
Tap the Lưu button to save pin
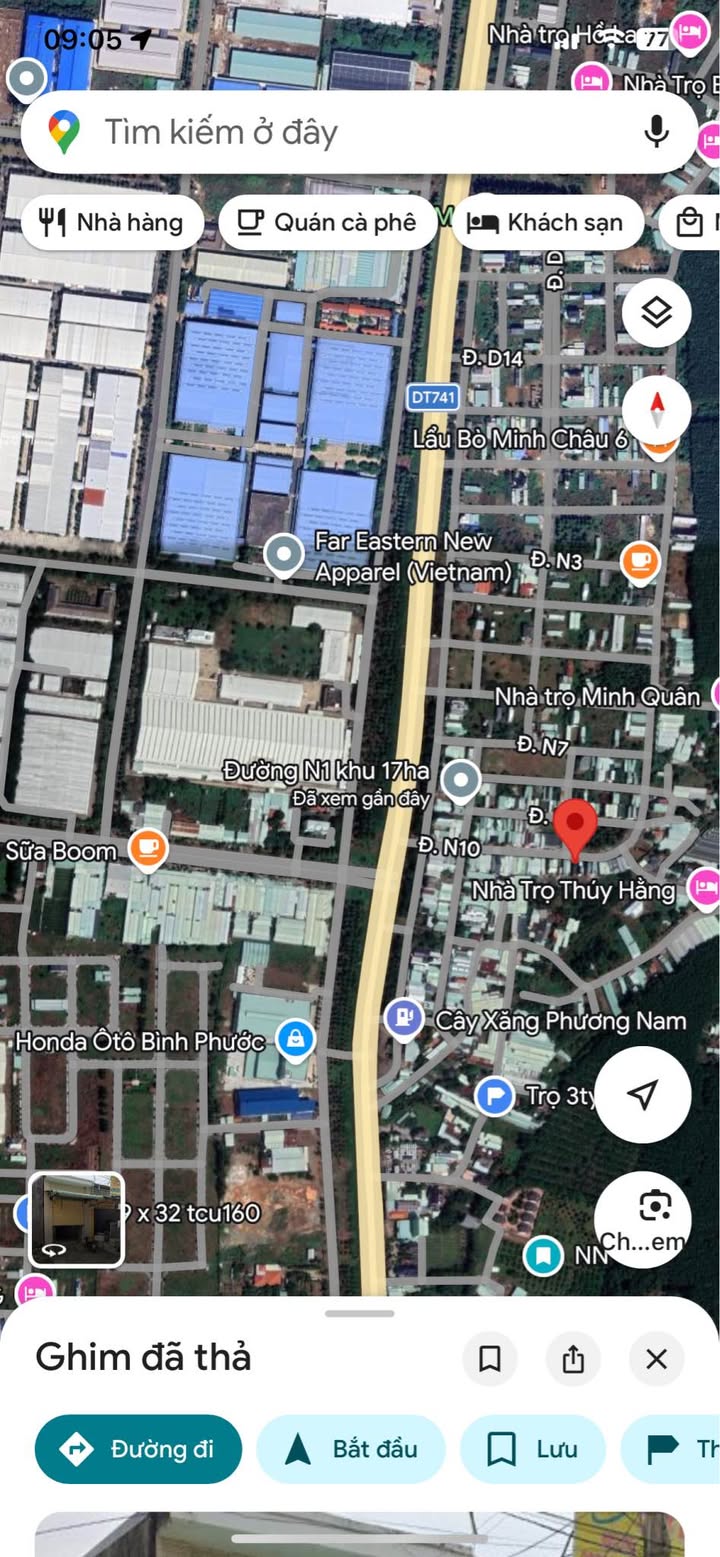[533, 1449]
